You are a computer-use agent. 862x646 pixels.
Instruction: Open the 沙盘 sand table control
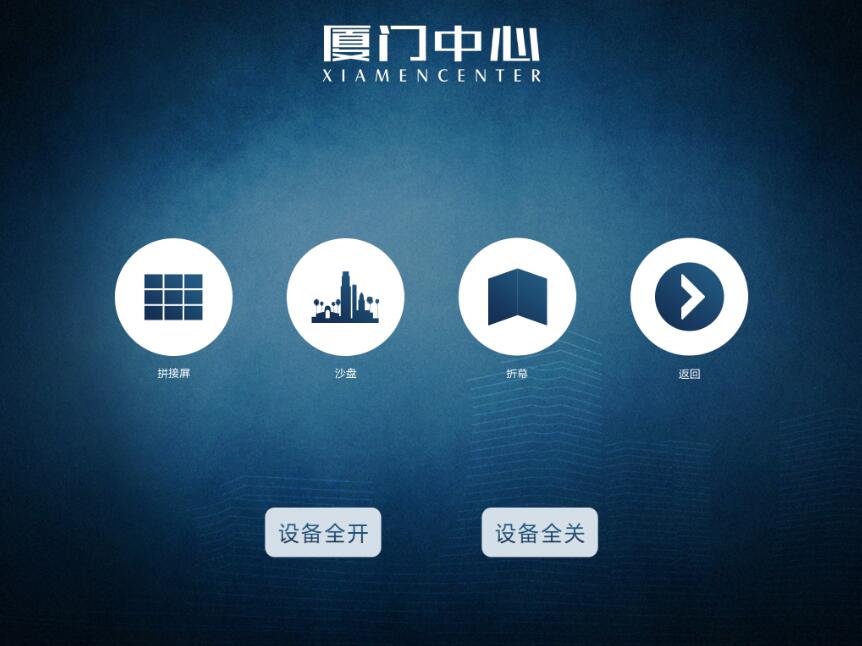click(345, 297)
